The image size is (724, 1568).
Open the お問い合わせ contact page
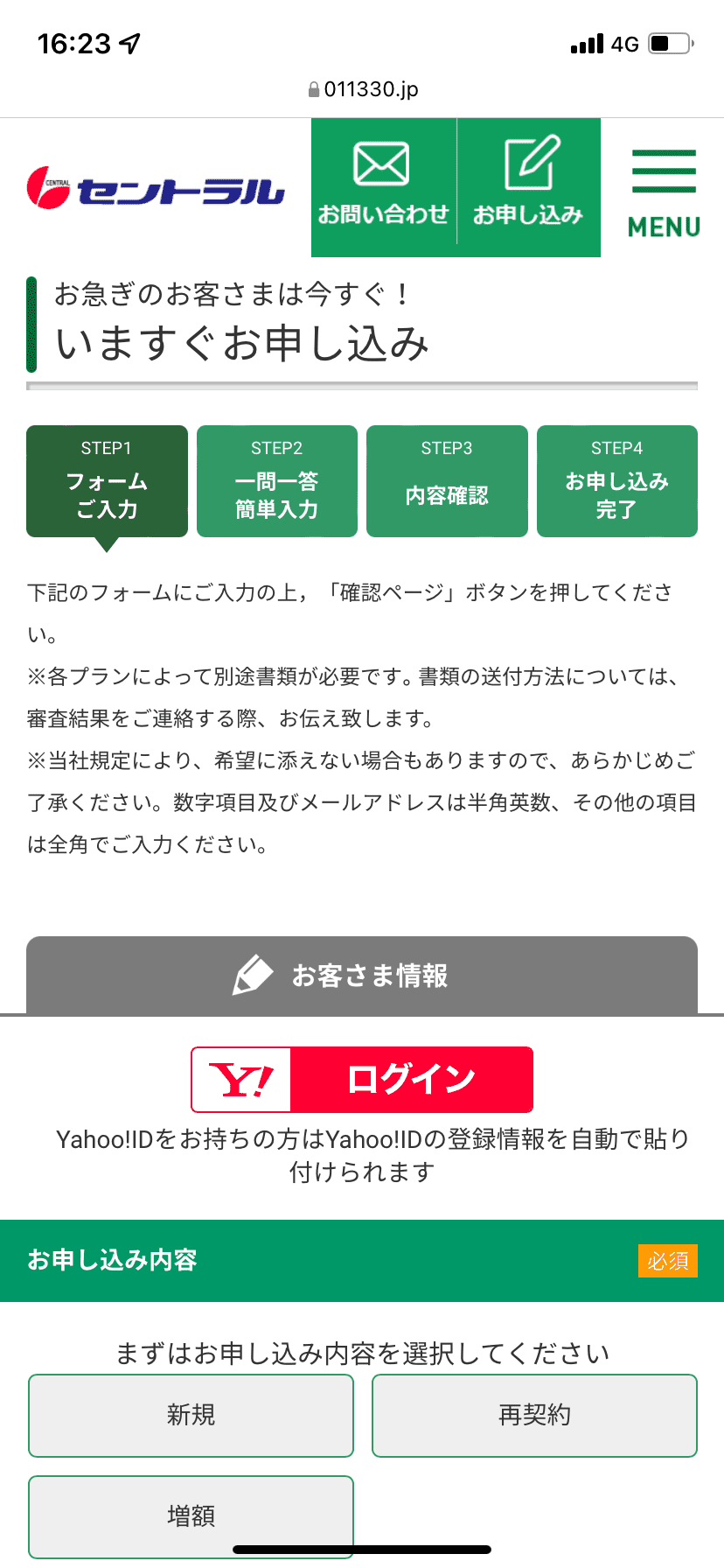click(383, 187)
